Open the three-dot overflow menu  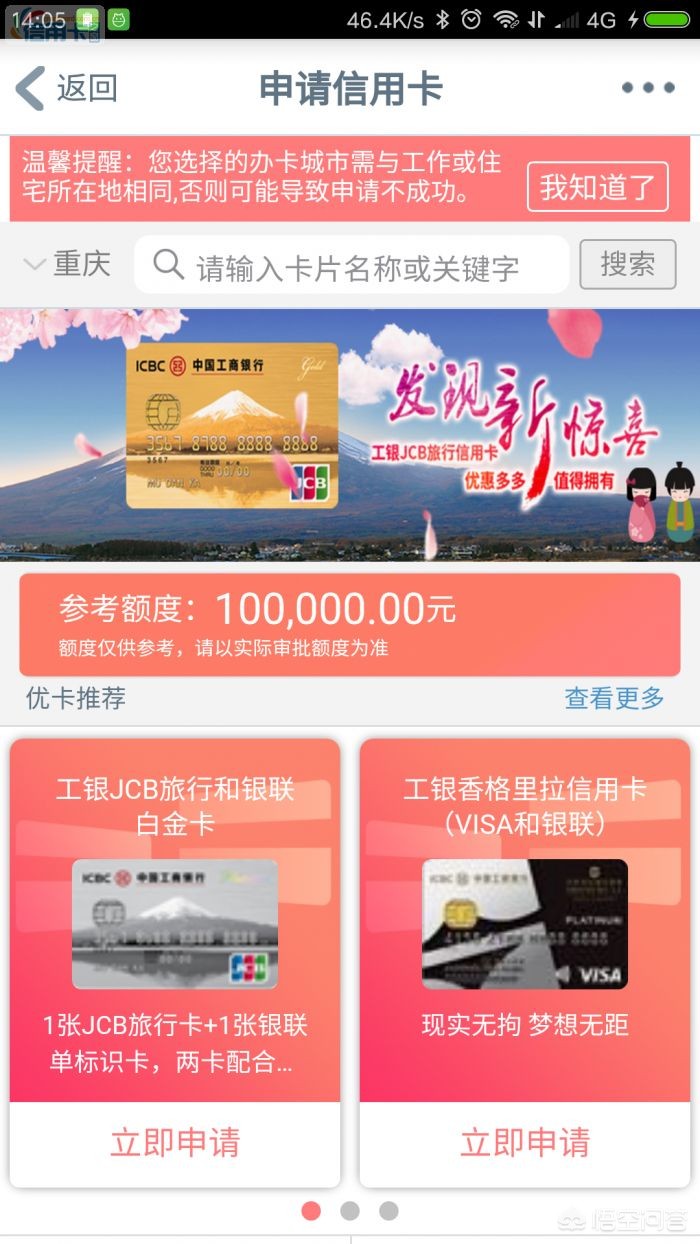tap(648, 88)
